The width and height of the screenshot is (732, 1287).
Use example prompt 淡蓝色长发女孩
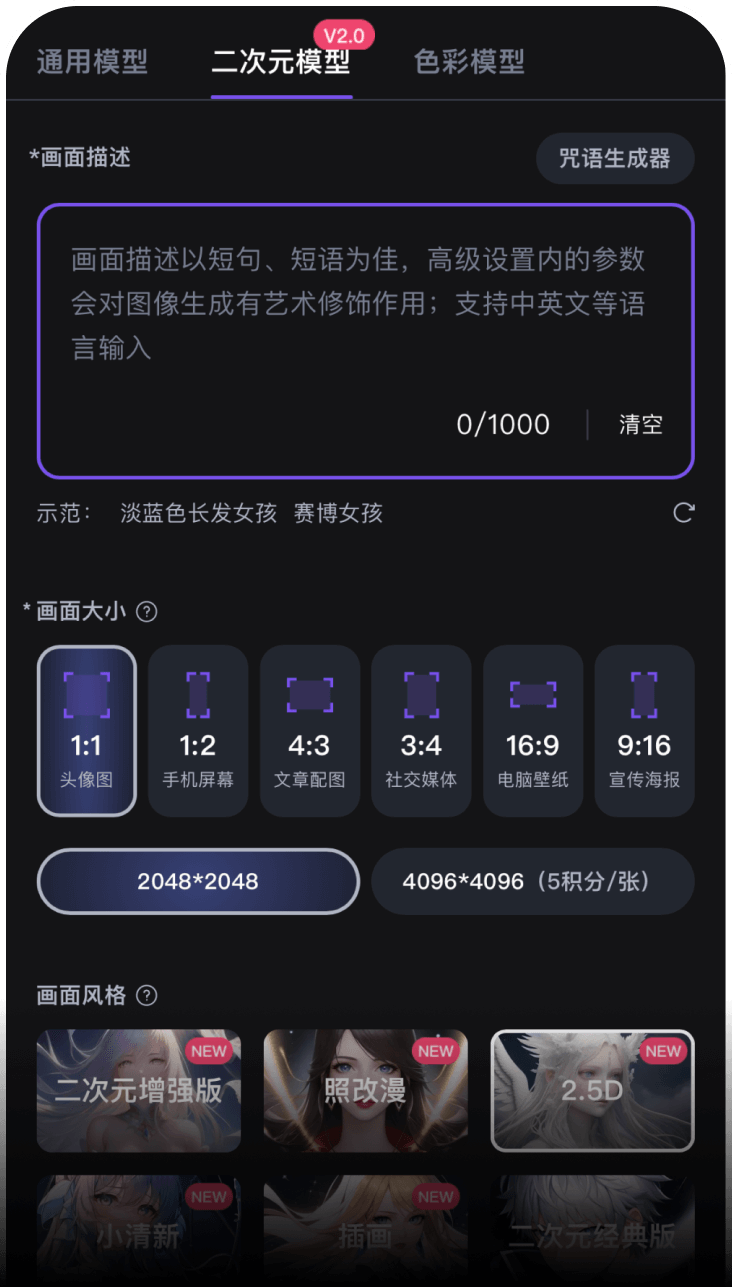click(x=198, y=513)
